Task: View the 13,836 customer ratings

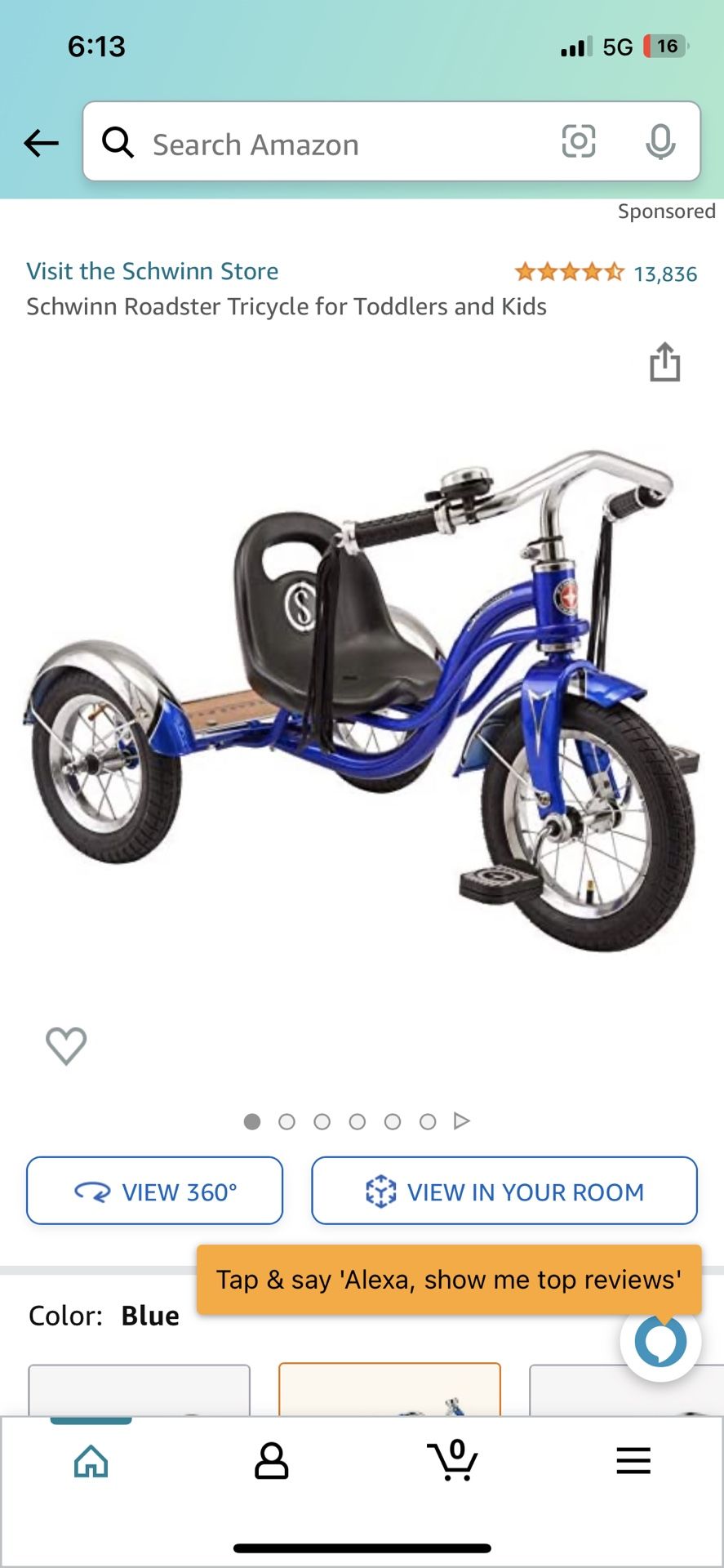Action: tap(665, 273)
